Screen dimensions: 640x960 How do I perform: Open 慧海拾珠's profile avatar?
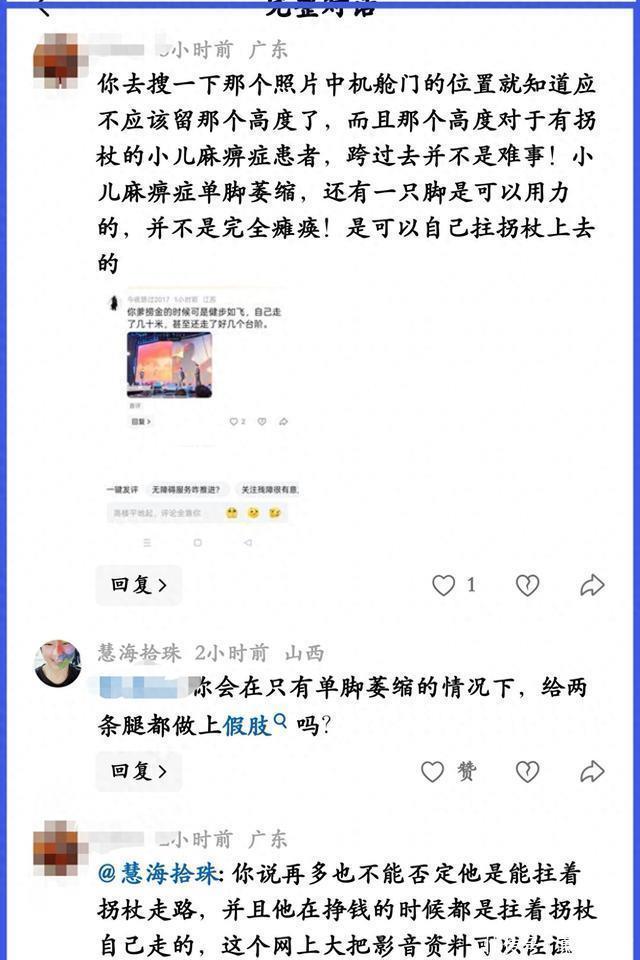coord(58,664)
